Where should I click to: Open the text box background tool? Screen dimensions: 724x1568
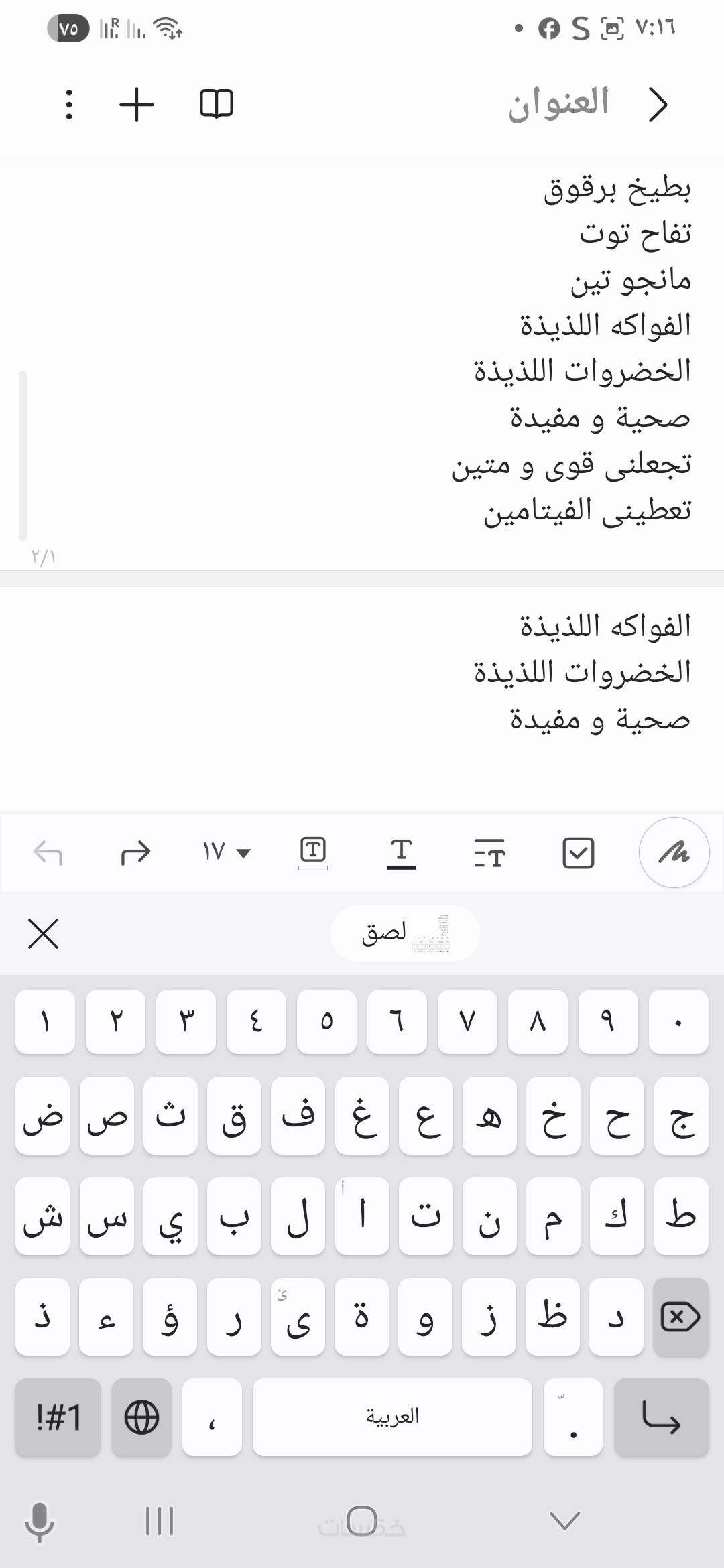[313, 853]
